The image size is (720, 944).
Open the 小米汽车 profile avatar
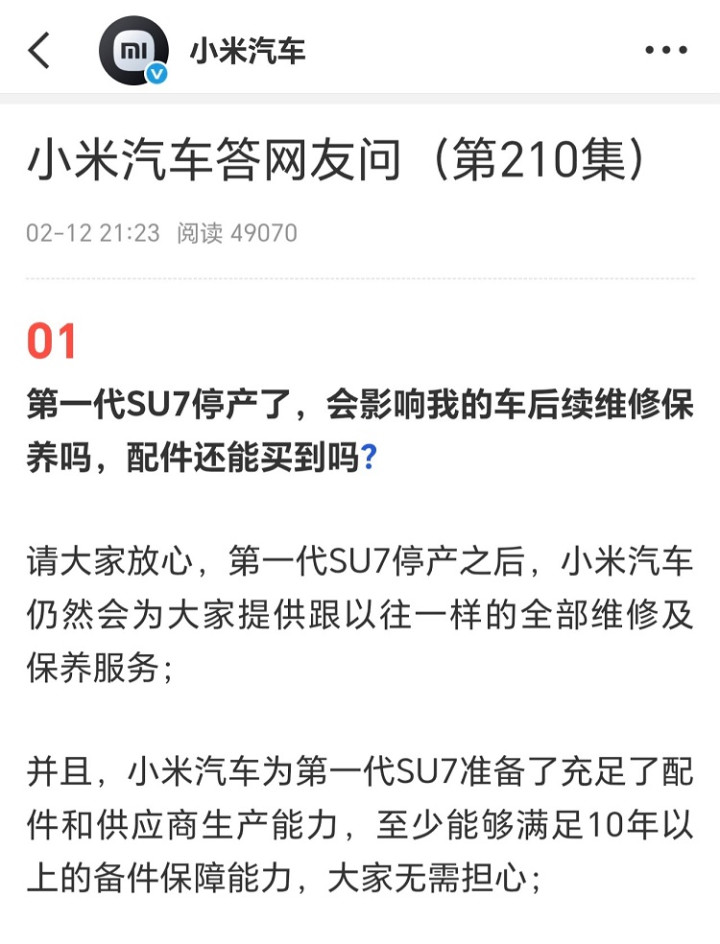(x=133, y=50)
